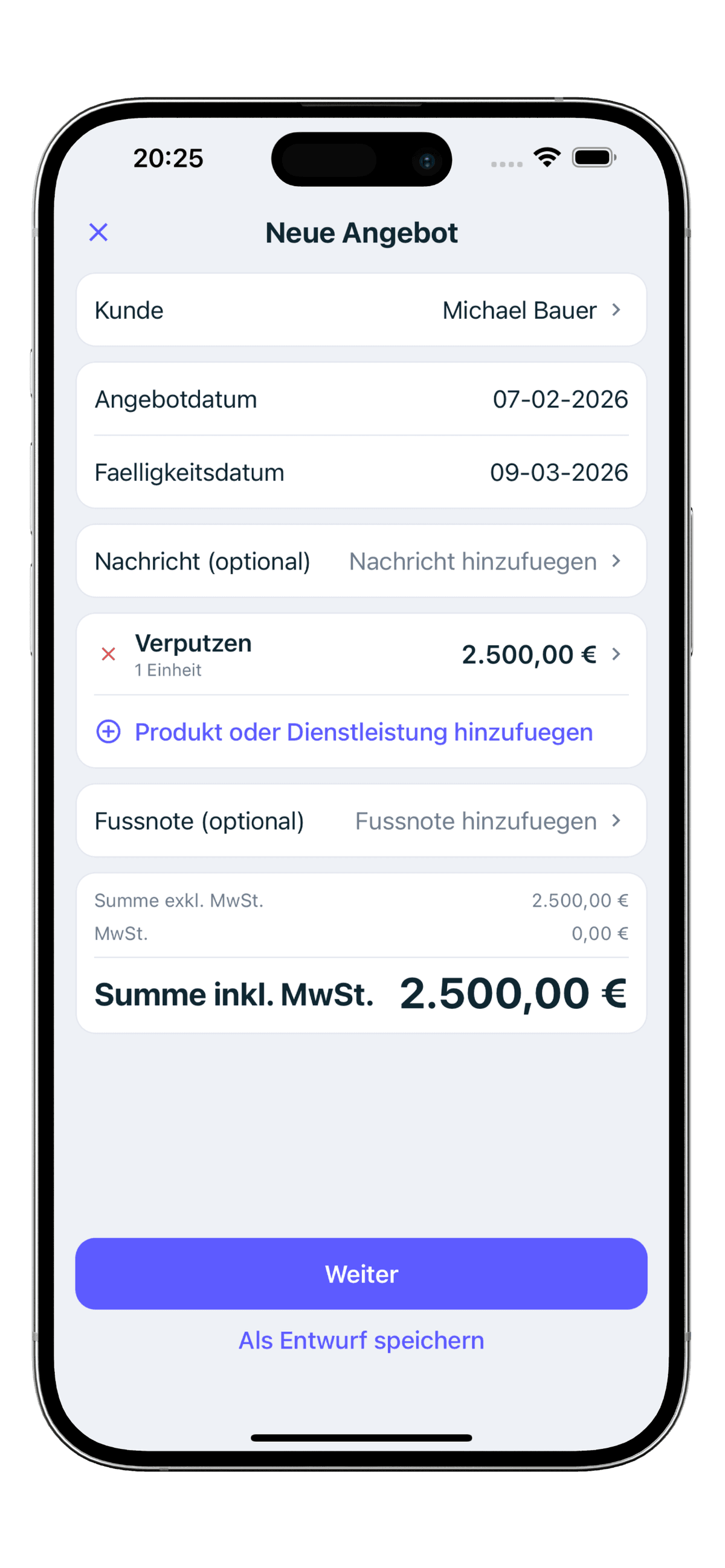Select the clock showing 20:25
Screen dimensions: 725x1568
tap(169, 159)
